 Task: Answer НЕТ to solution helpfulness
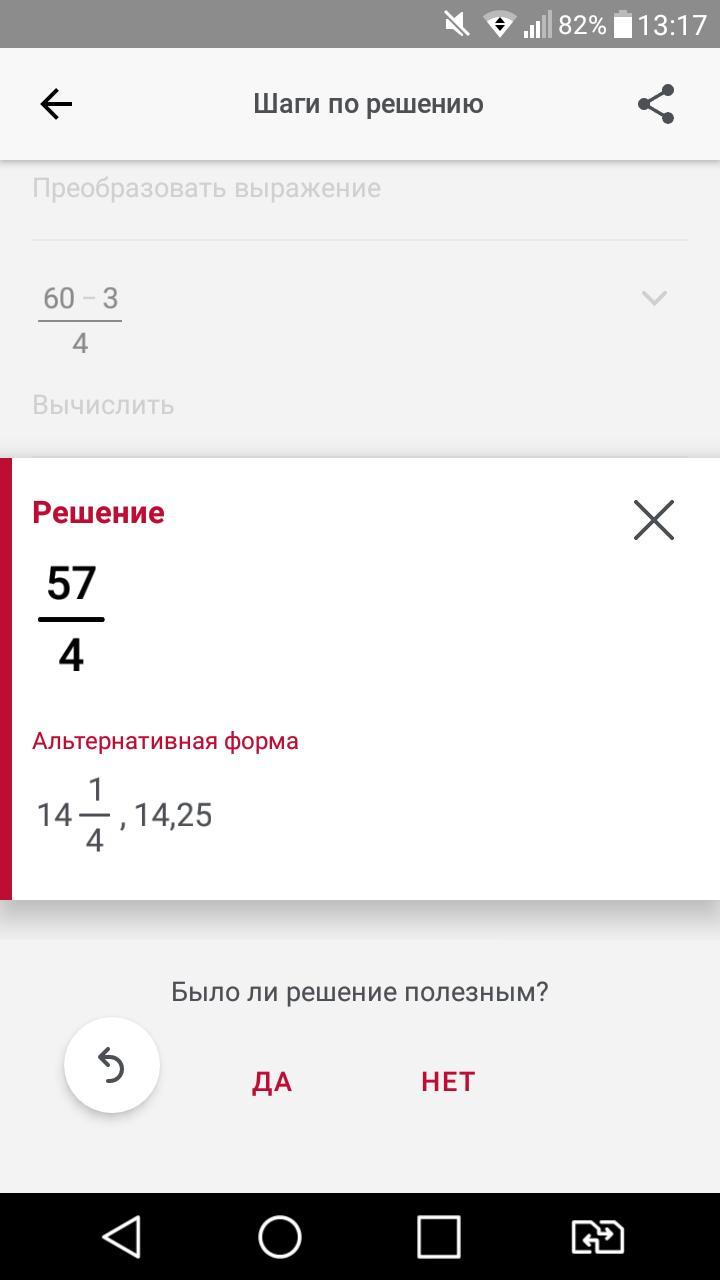pos(447,1081)
